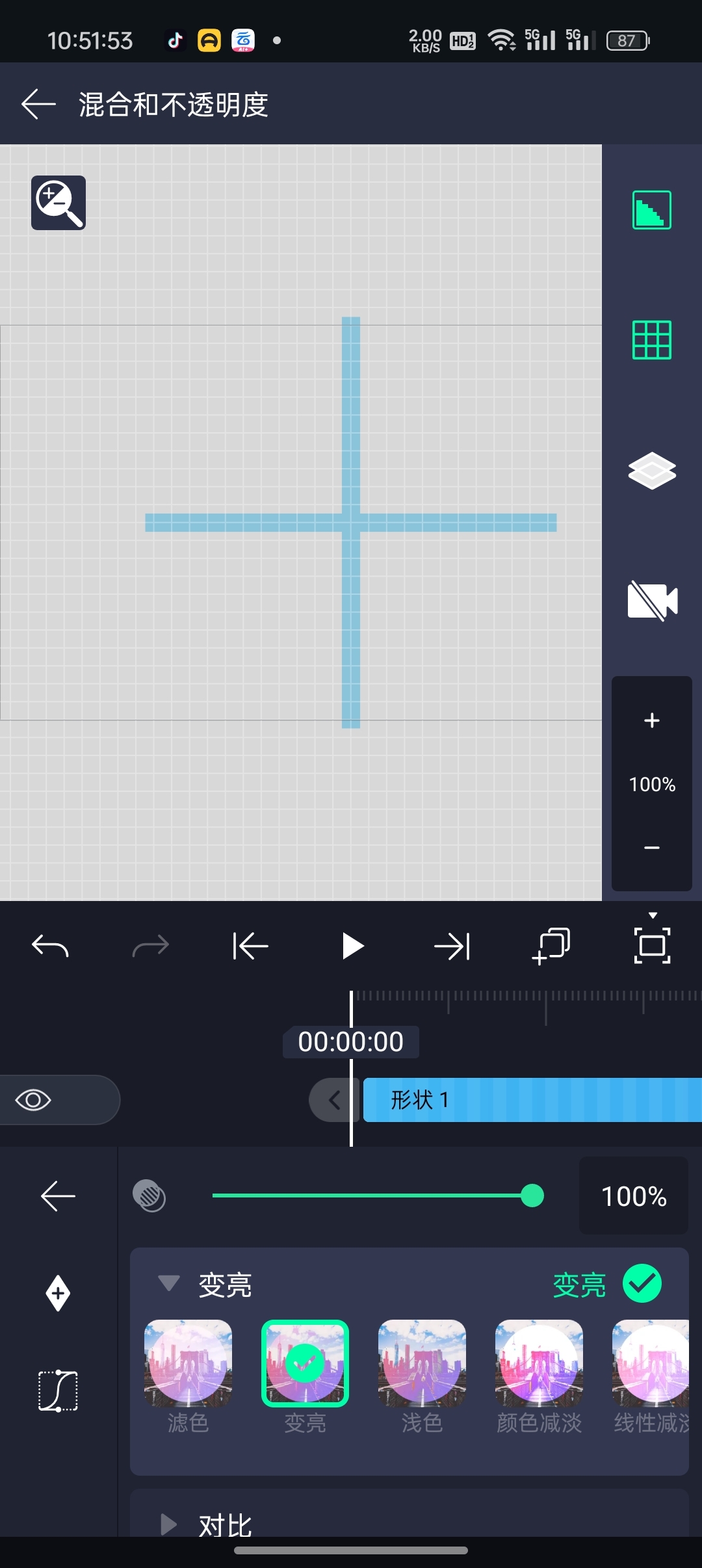Add a keyframe with diamond icon
The image size is (702, 1568).
click(58, 1293)
